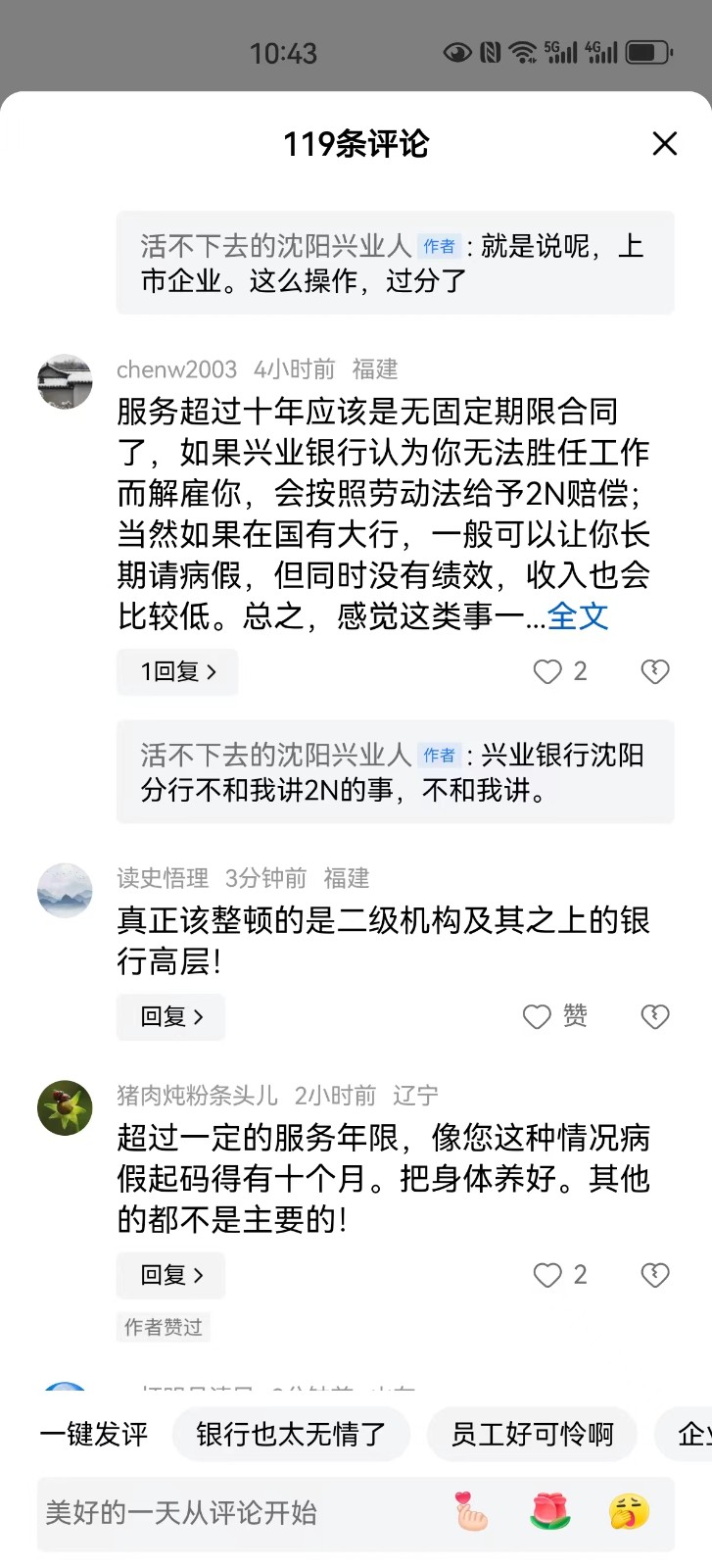The height and width of the screenshot is (1568, 712).
Task: Select quick comment 员工好可怜啊
Action: 532,1435
